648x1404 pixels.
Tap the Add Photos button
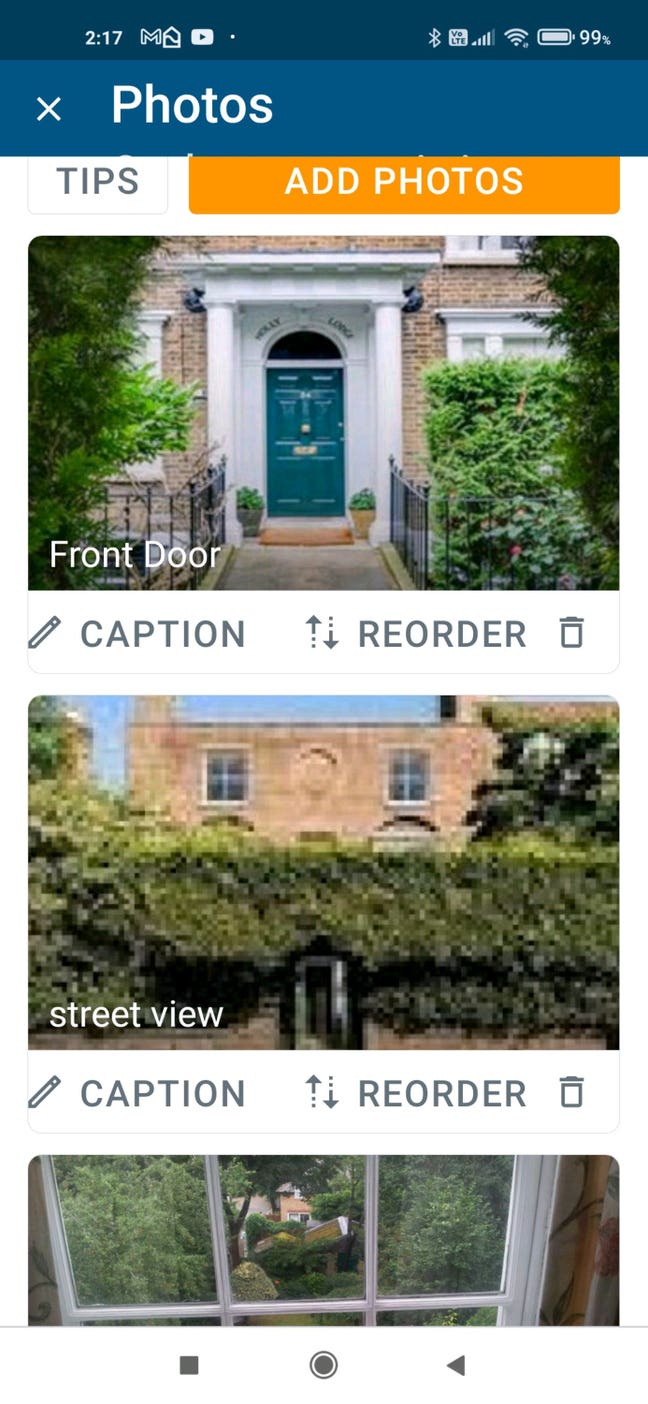404,184
